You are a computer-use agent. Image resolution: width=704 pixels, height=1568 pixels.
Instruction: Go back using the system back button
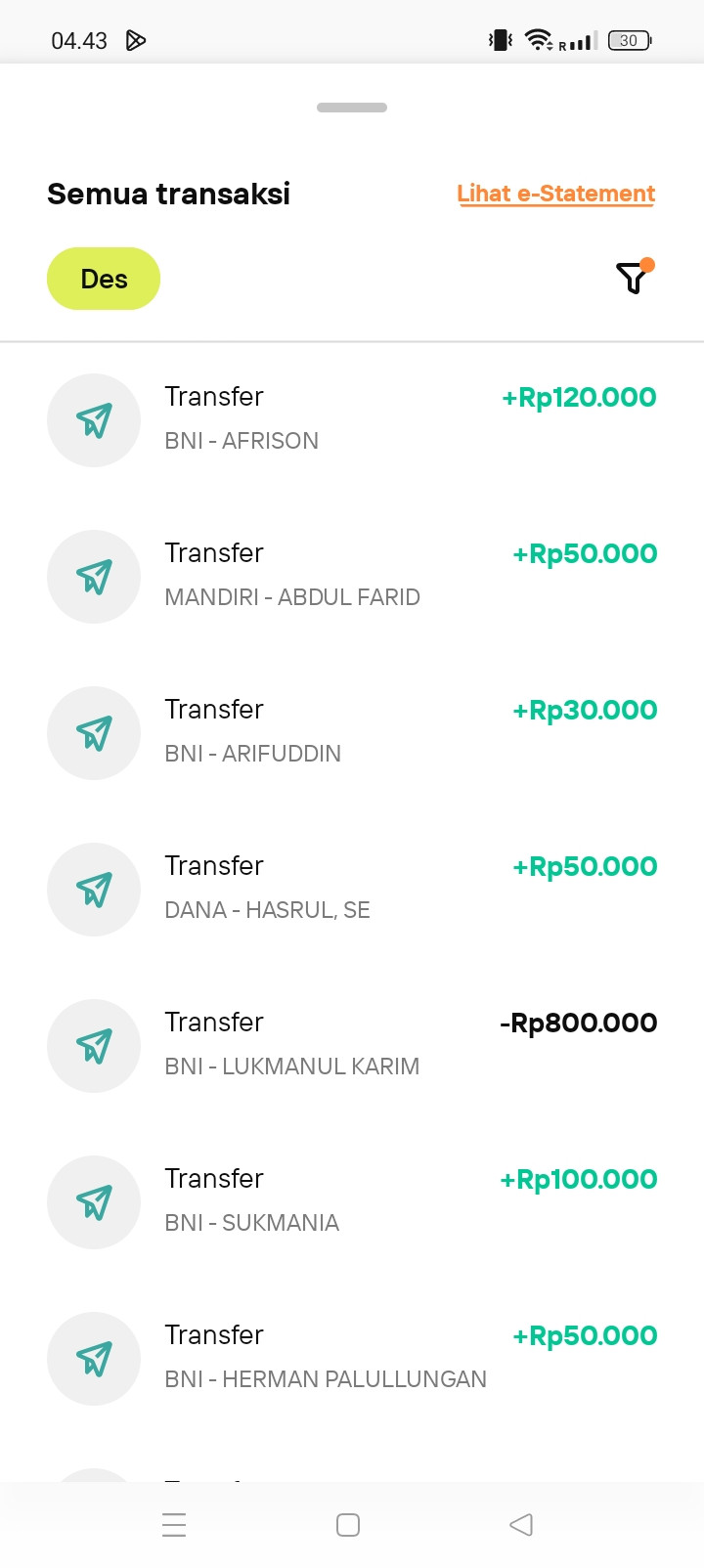[x=521, y=1525]
